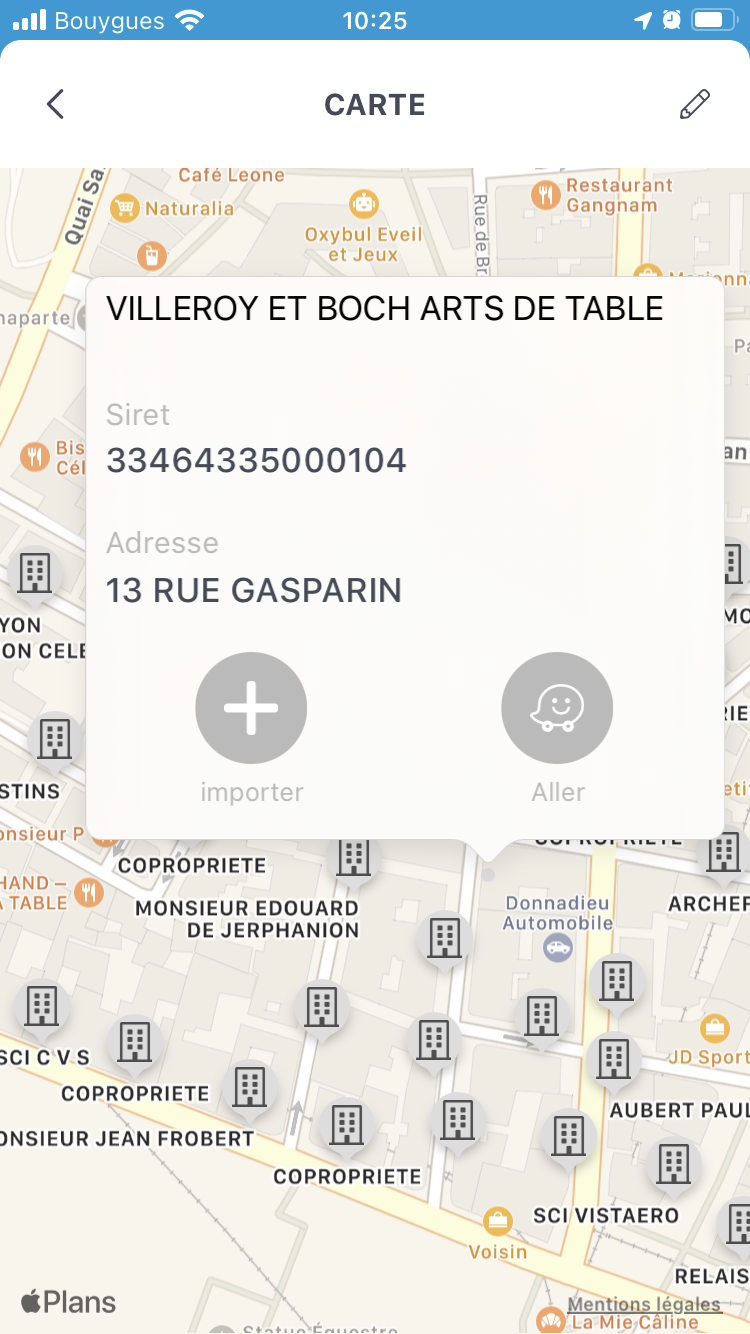The image size is (750, 1334).
Task: Open the building pin above Monsieur Jean Frobert
Action: coord(250,1087)
